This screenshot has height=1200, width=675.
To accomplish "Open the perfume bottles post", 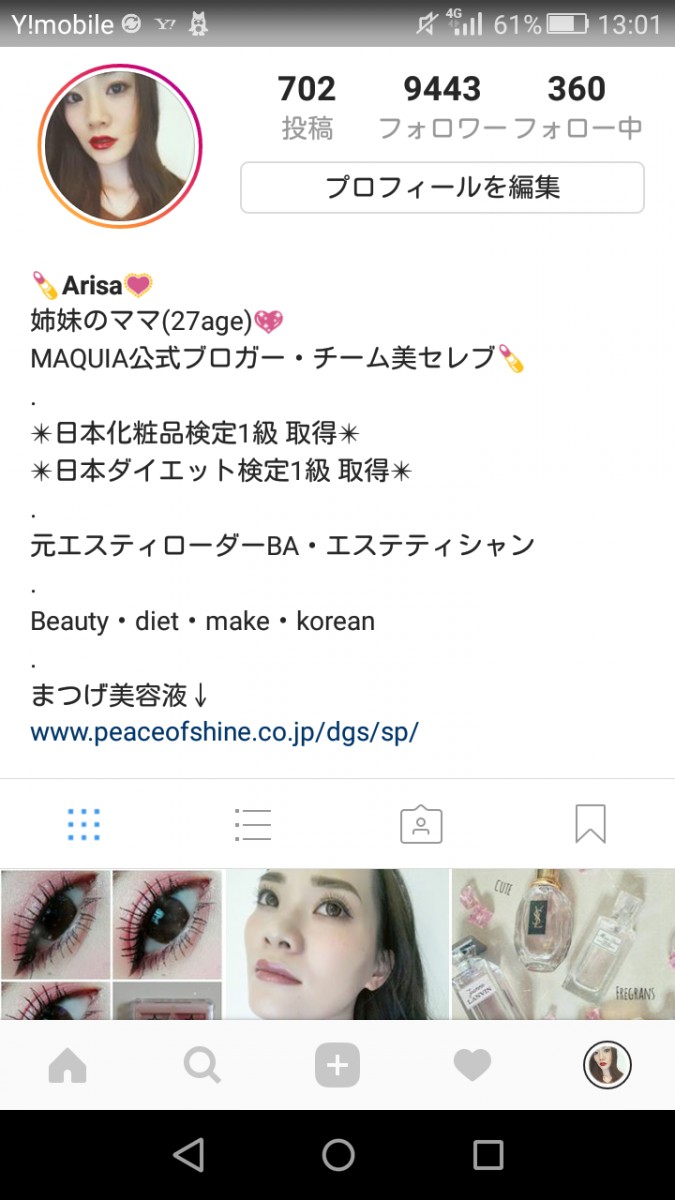I will pos(563,944).
